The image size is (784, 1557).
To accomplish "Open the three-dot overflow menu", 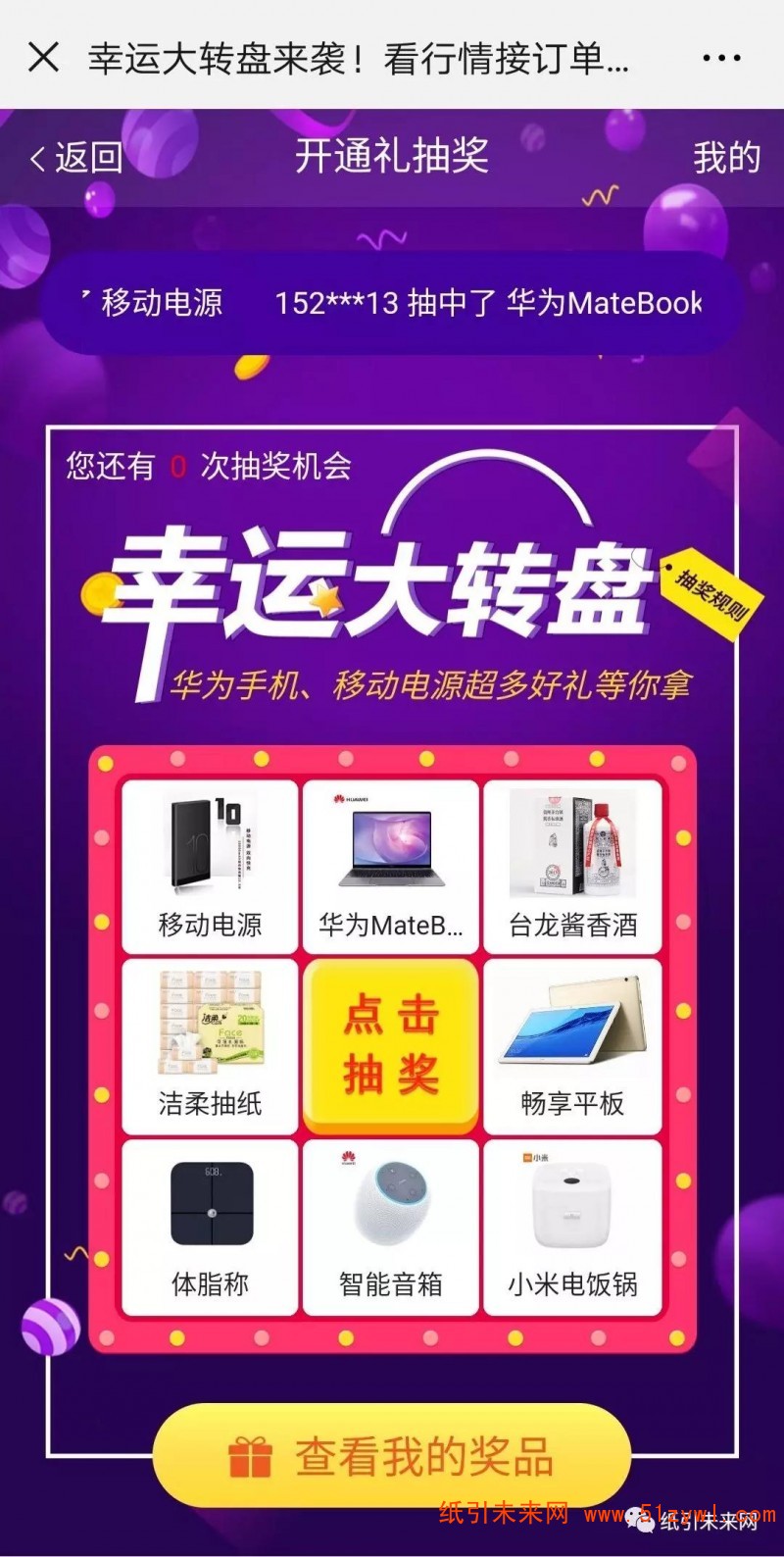I will (721, 58).
